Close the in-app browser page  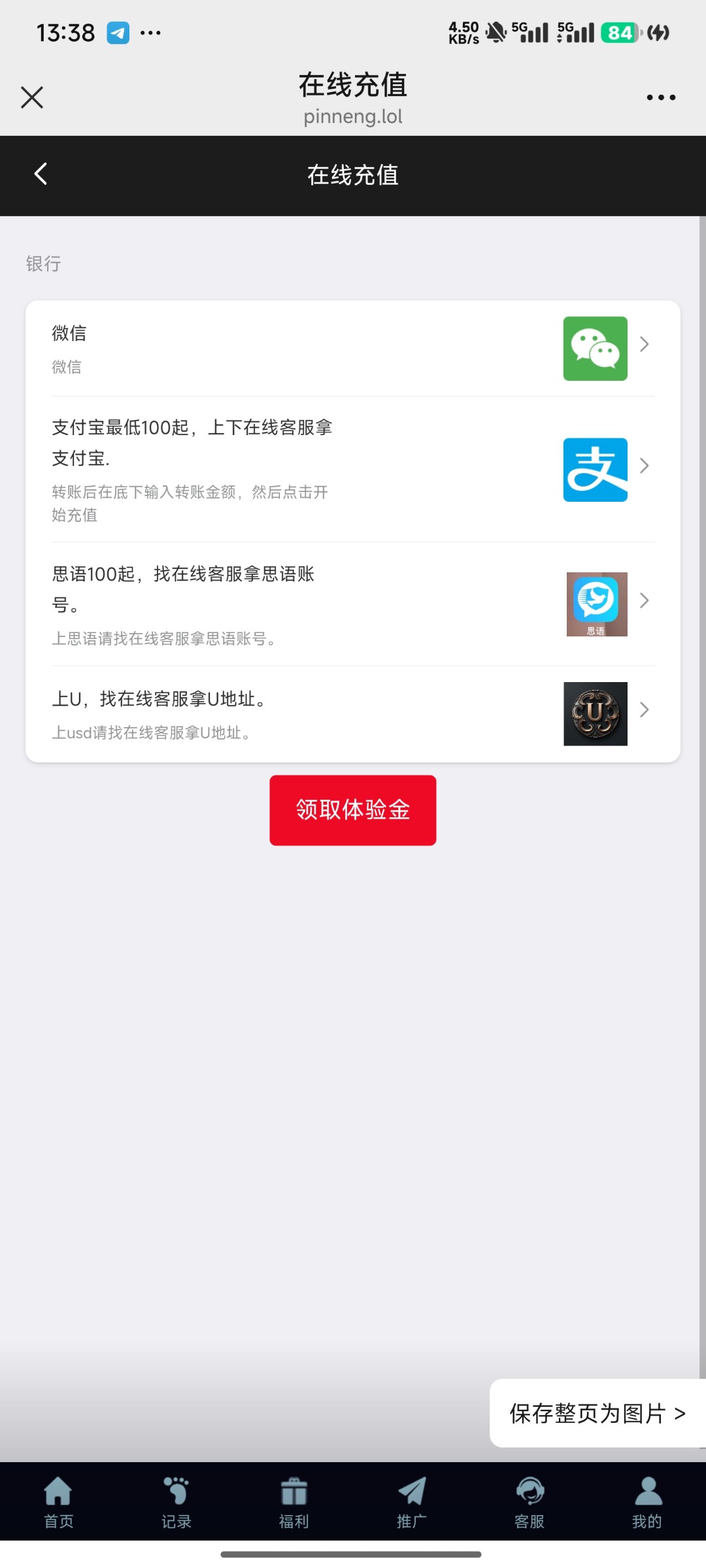tap(32, 97)
